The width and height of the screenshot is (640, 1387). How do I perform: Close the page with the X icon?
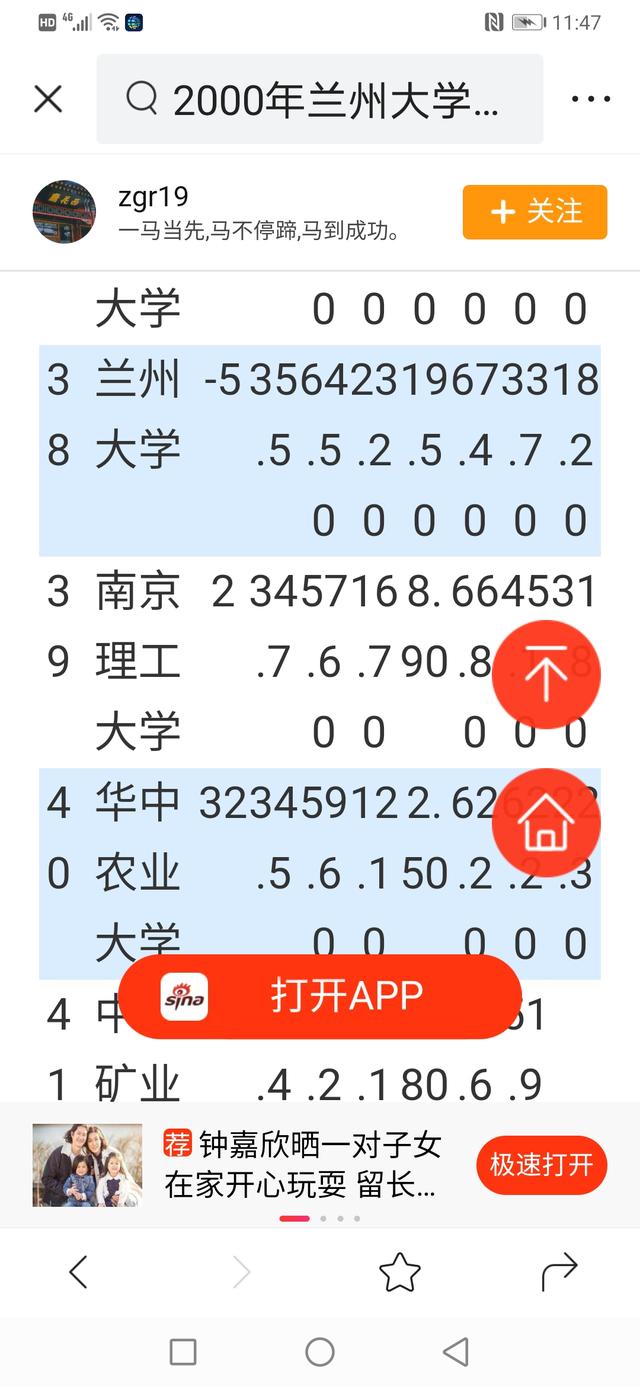pos(48,99)
